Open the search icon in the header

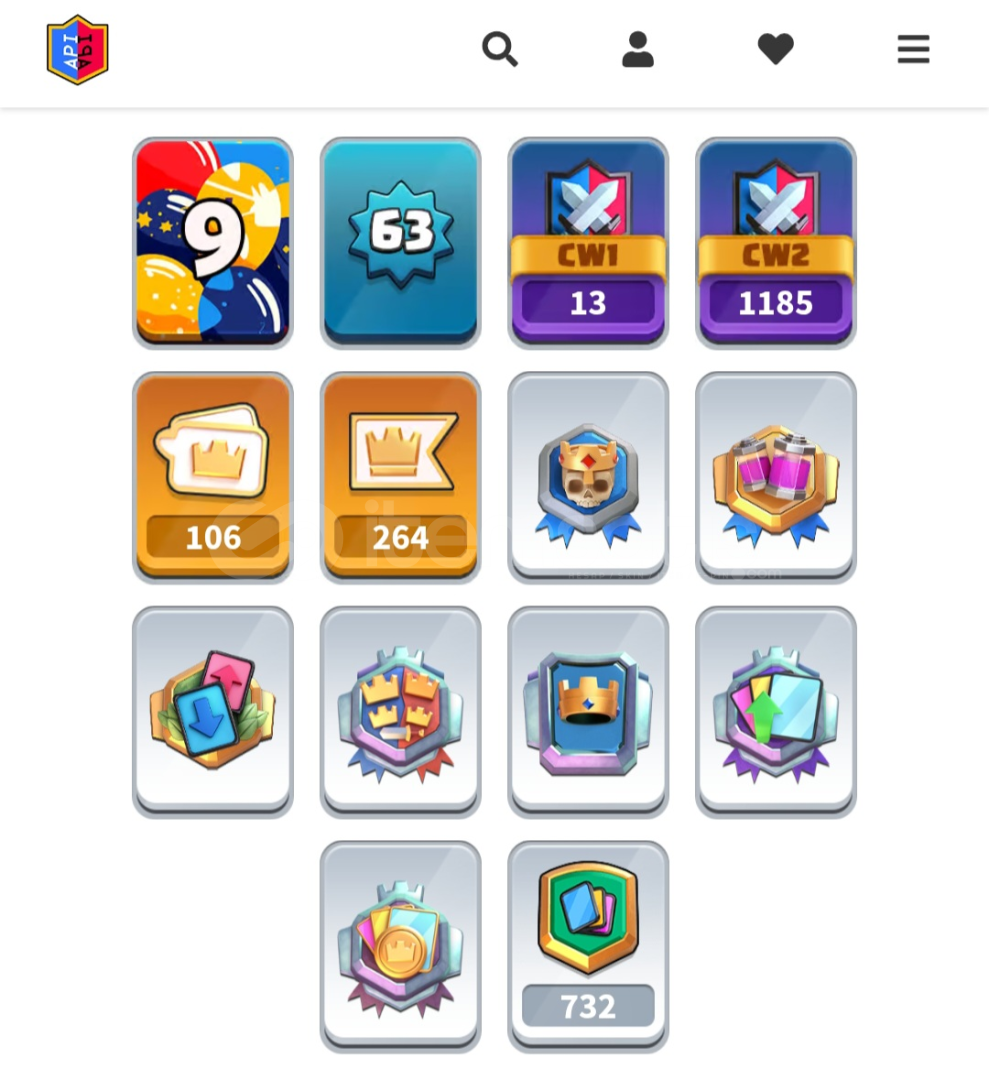[x=499, y=48]
